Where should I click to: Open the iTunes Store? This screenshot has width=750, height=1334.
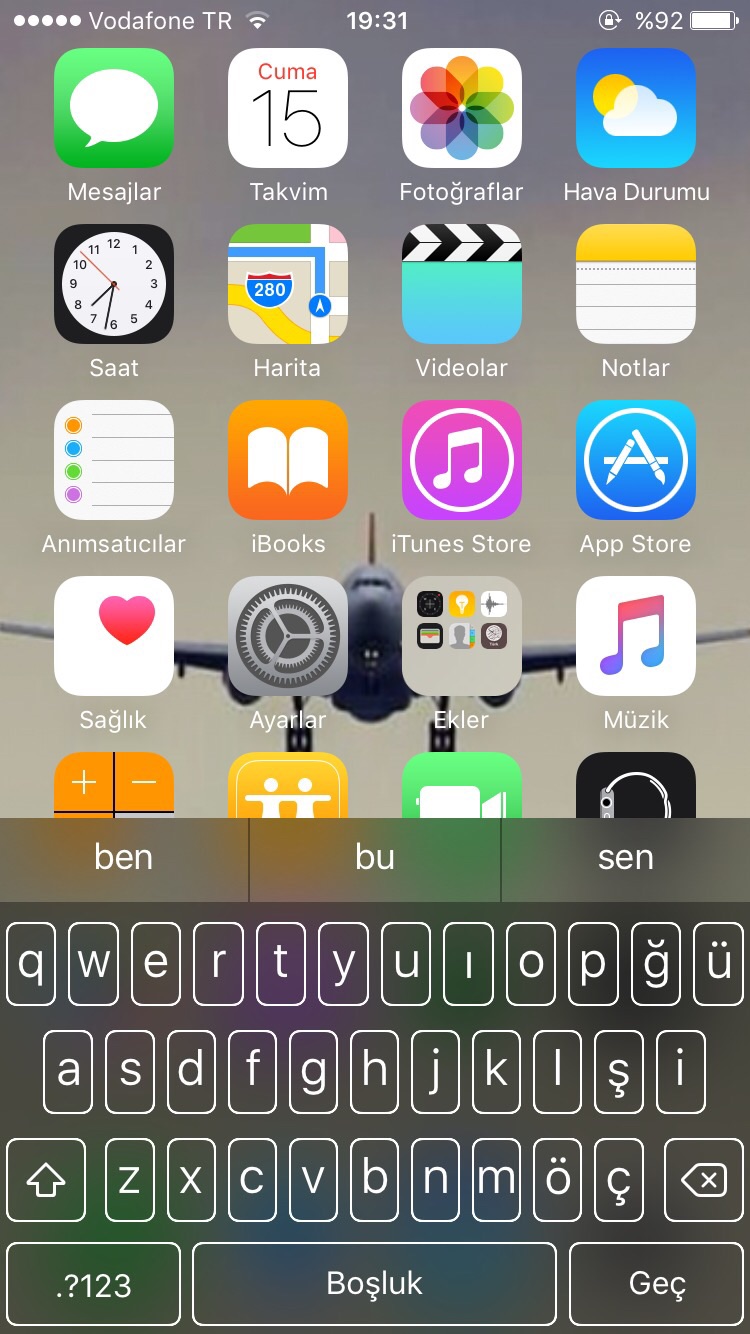[462, 460]
